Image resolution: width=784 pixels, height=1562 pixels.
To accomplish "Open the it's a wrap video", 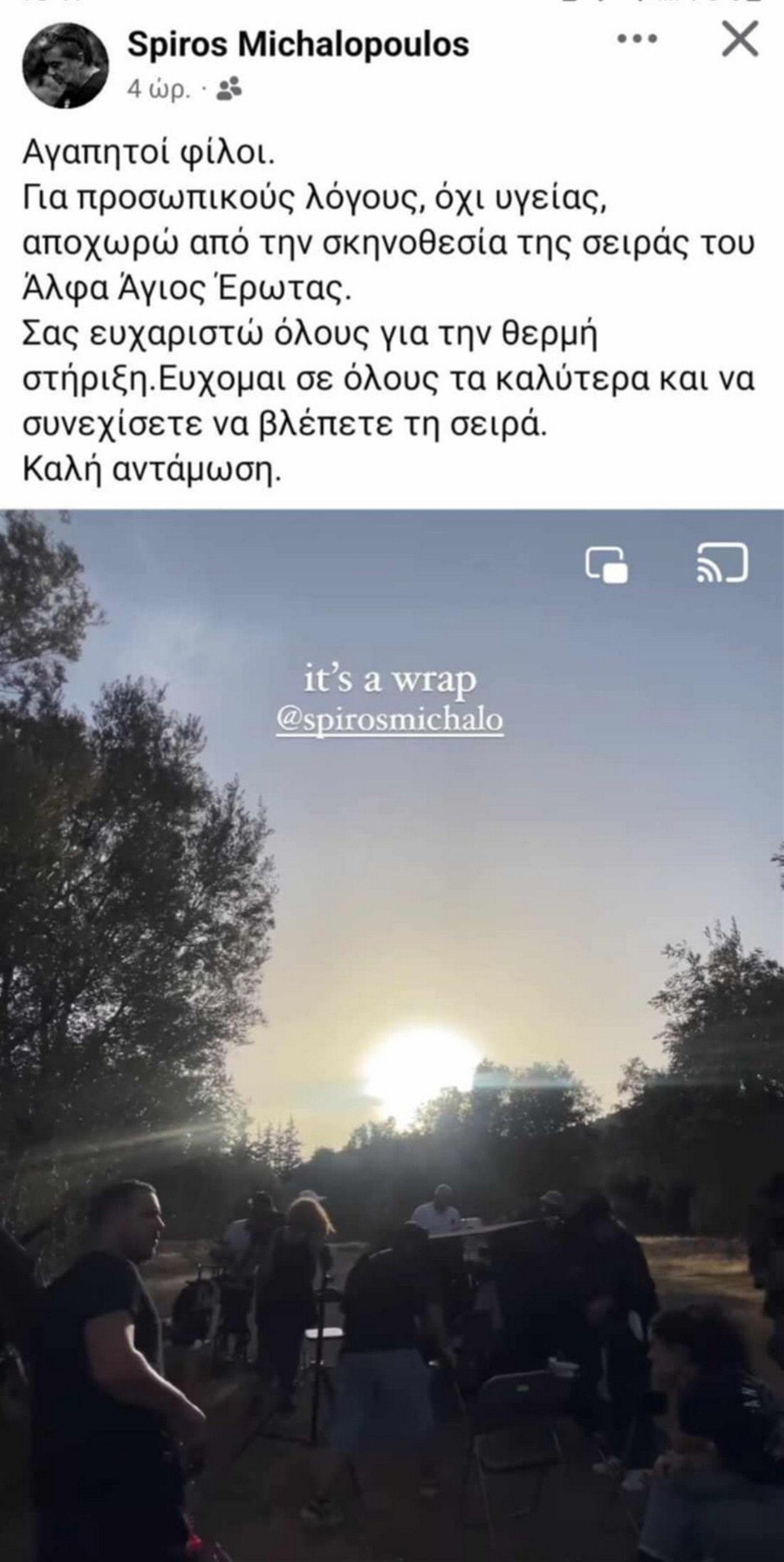I will point(392,1031).
